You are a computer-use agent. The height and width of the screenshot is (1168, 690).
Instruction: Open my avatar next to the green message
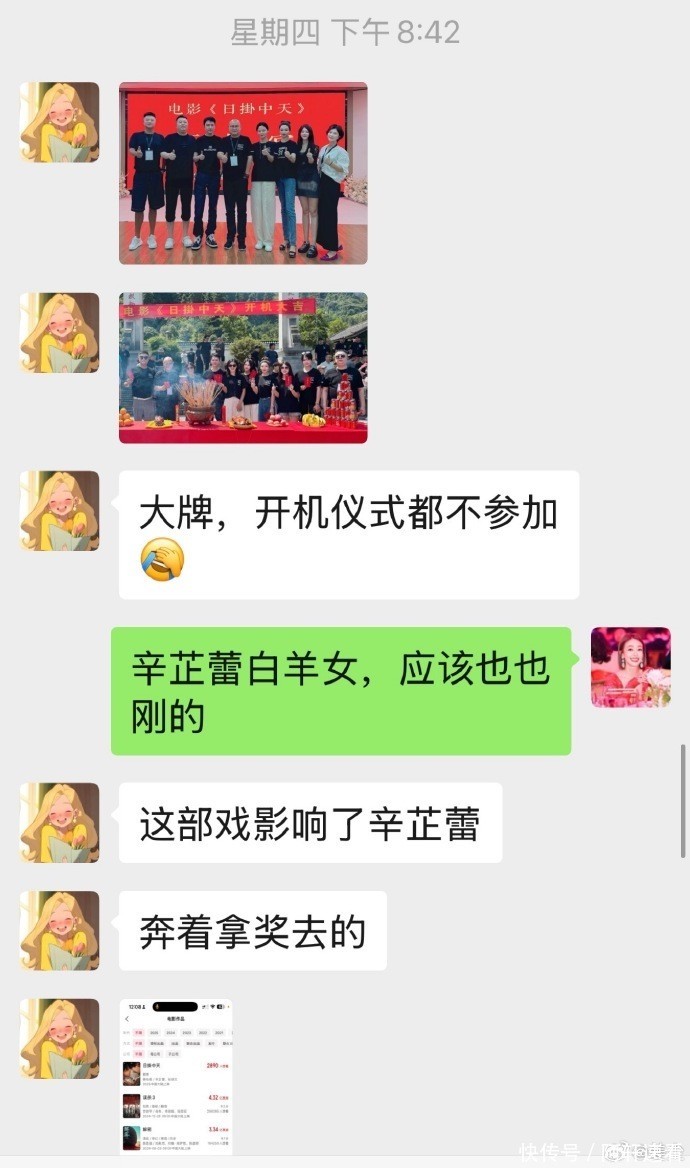[x=630, y=667]
